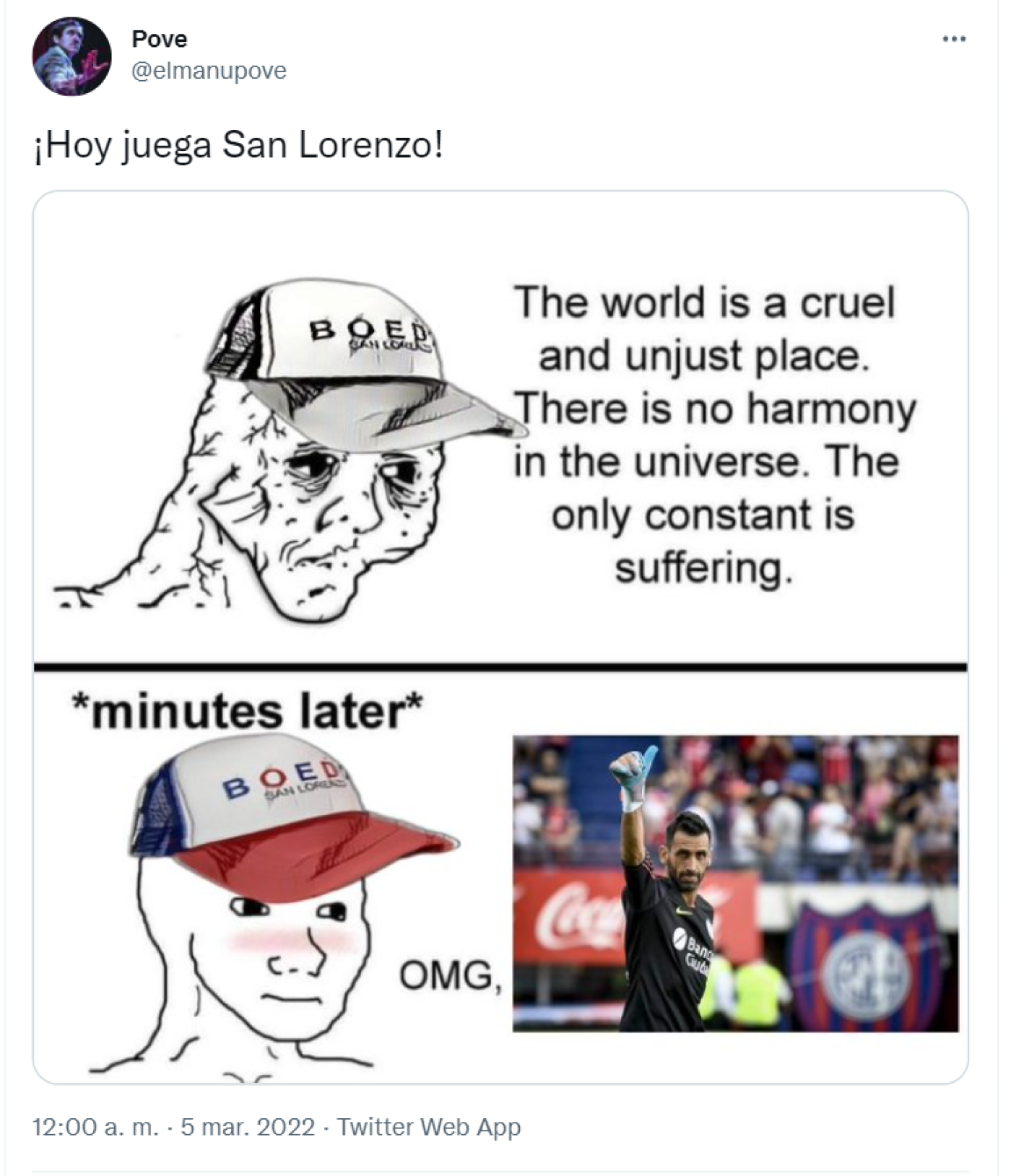The image size is (1011, 1176).
Task: Open the tweet's overflow menu
Action: [953, 39]
